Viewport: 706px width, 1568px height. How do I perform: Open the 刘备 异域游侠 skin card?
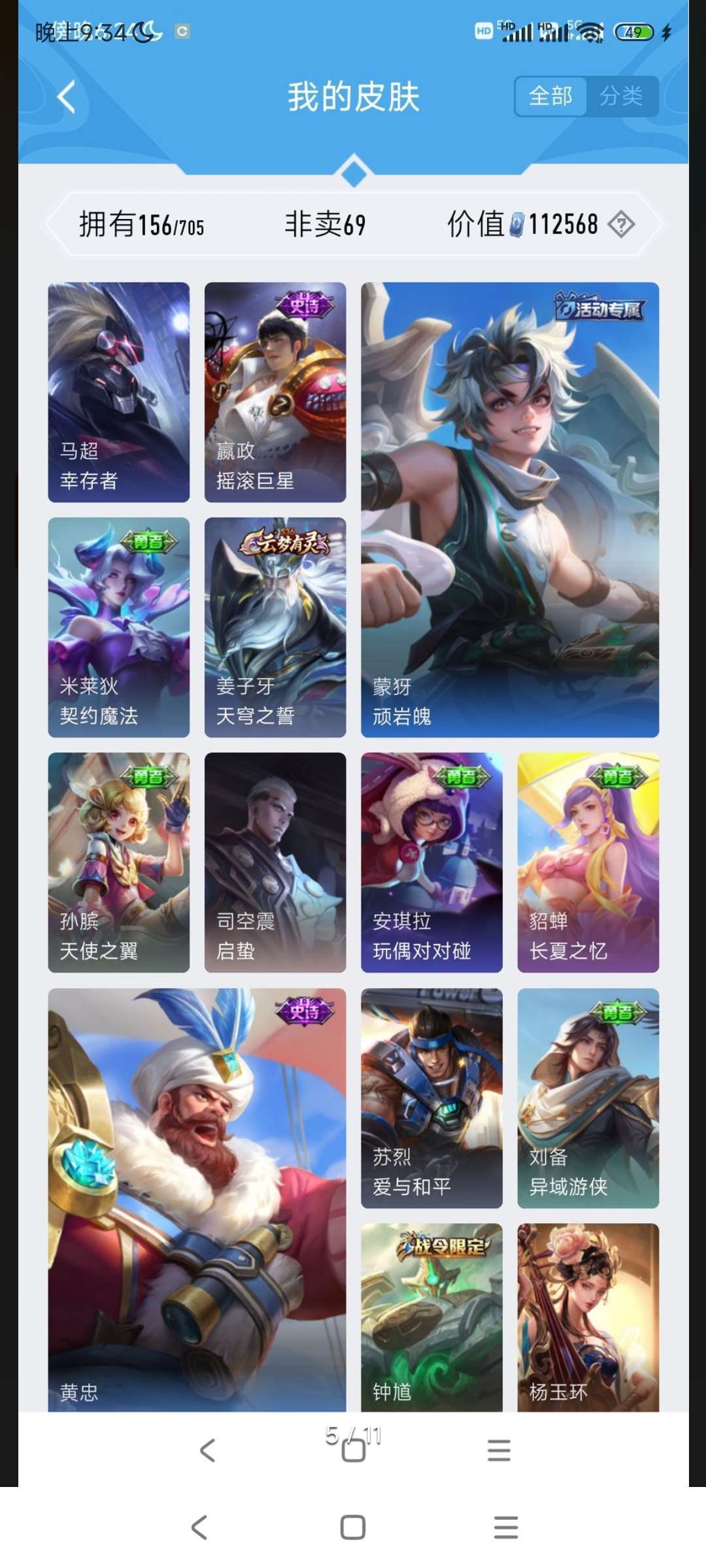point(588,1098)
